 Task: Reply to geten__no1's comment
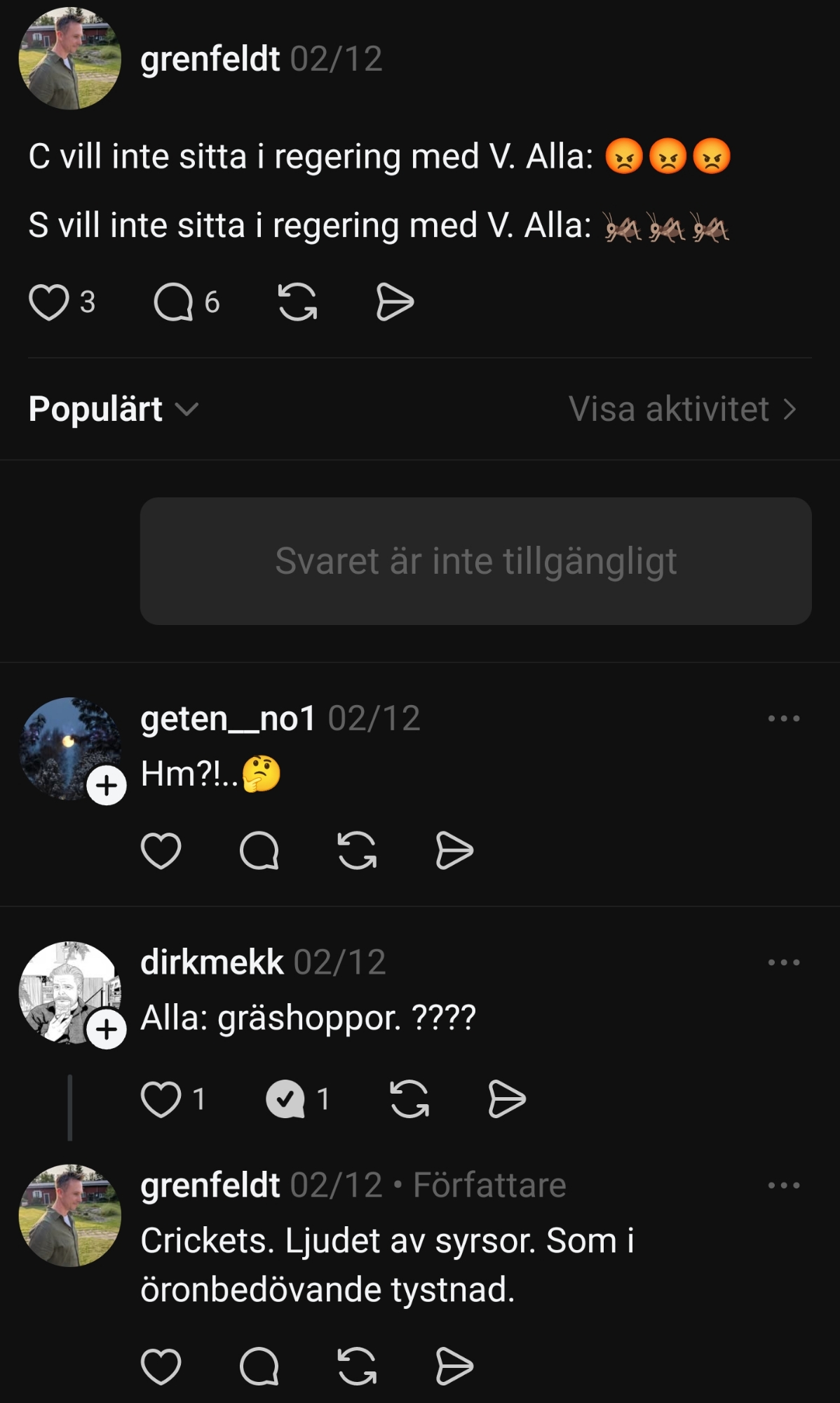pos(259,851)
